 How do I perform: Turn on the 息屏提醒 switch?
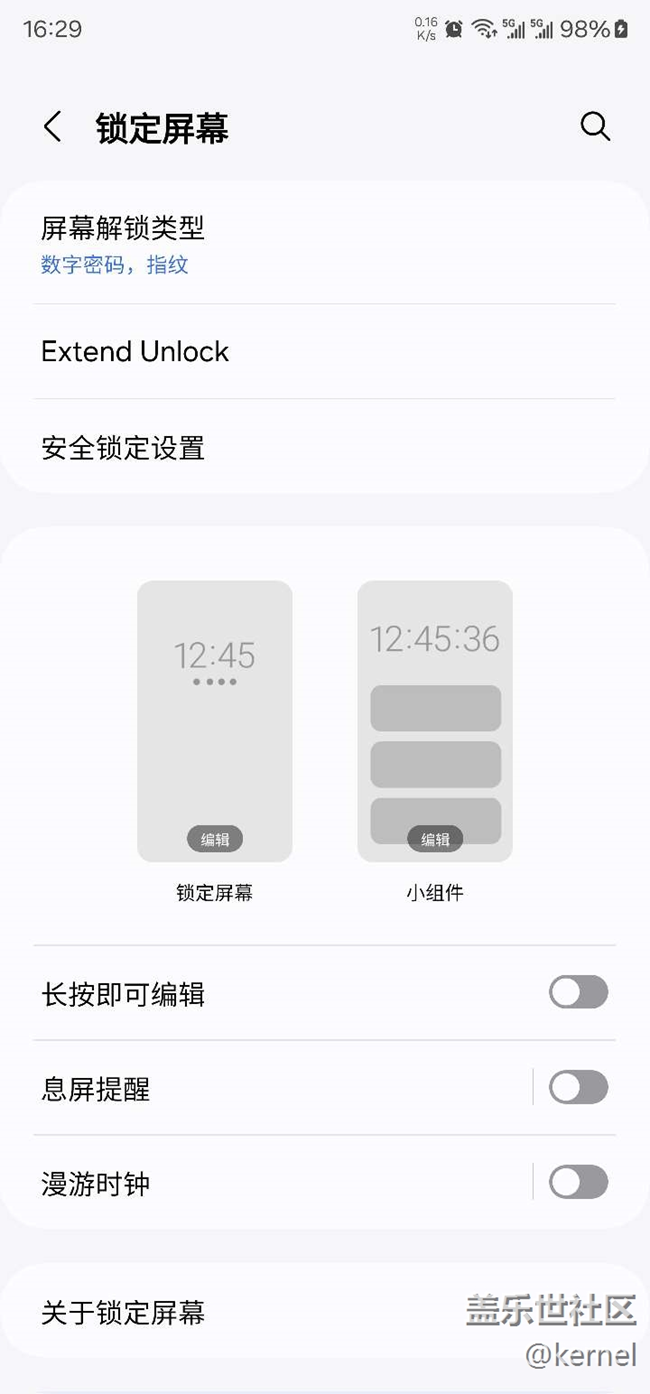point(578,1087)
